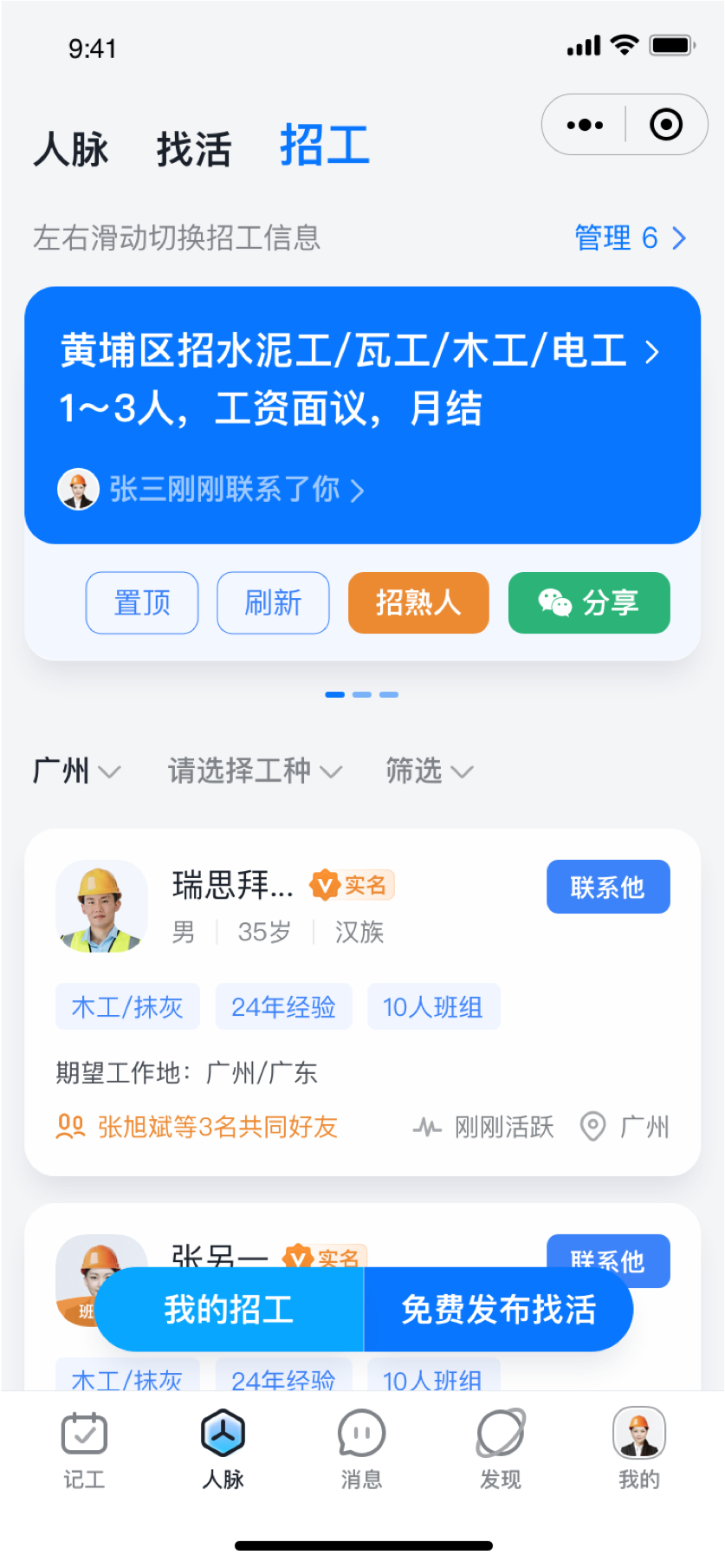This screenshot has height=1568, width=725.
Task: Share the posting via 分享
Action: (x=589, y=602)
